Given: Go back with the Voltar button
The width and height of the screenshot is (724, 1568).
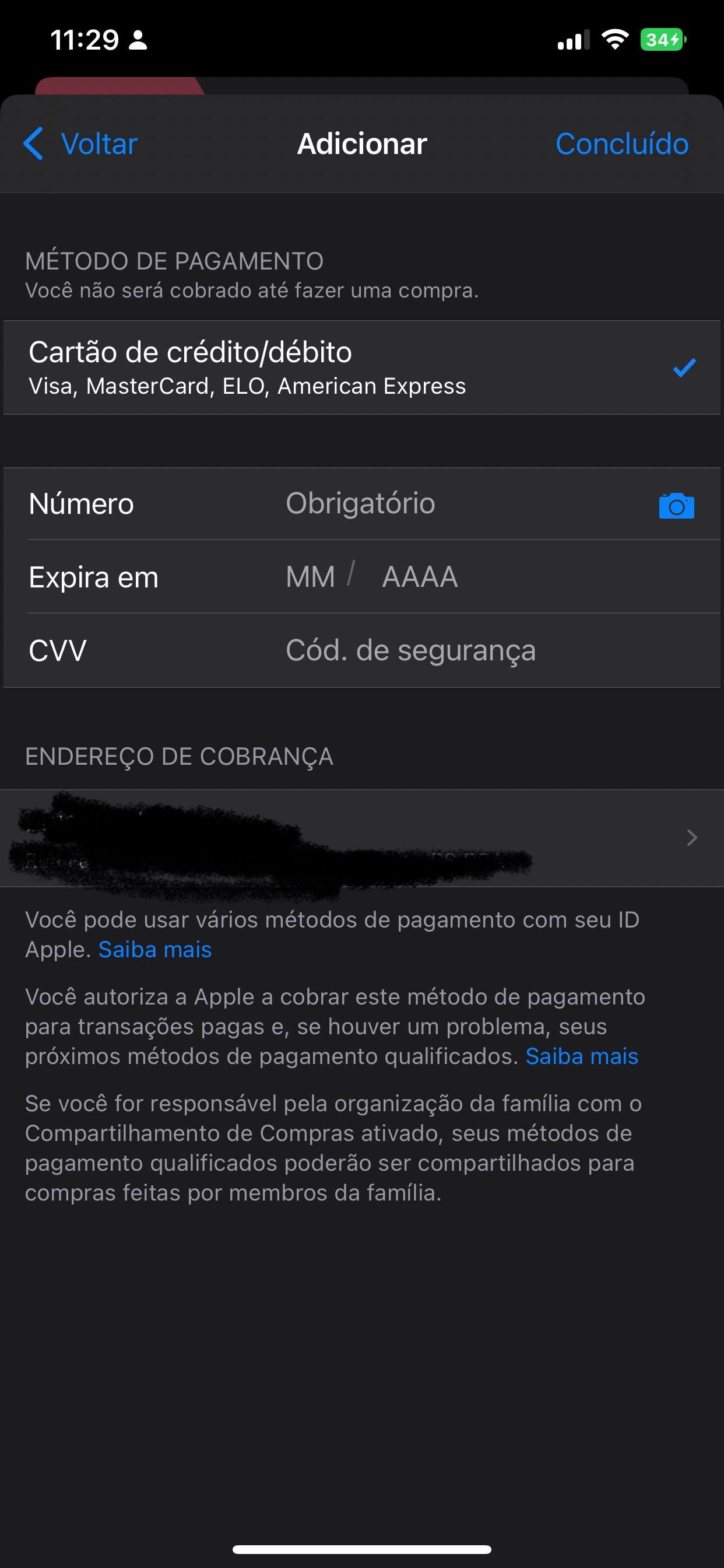Looking at the screenshot, I should (x=82, y=144).
